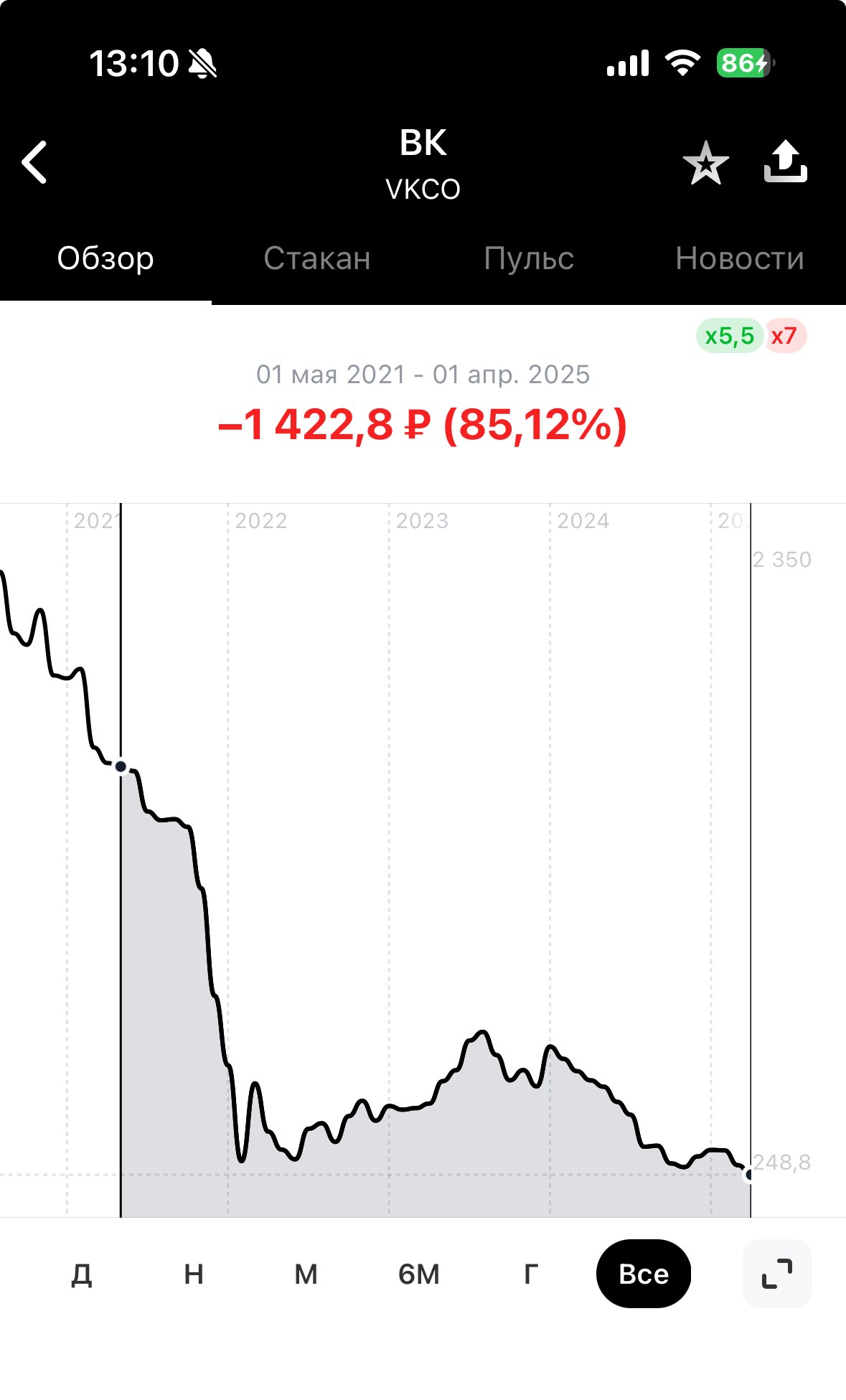Viewport: 846px width, 1400px height.
Task: Tap the red x7 leverage badge
Action: (x=784, y=336)
